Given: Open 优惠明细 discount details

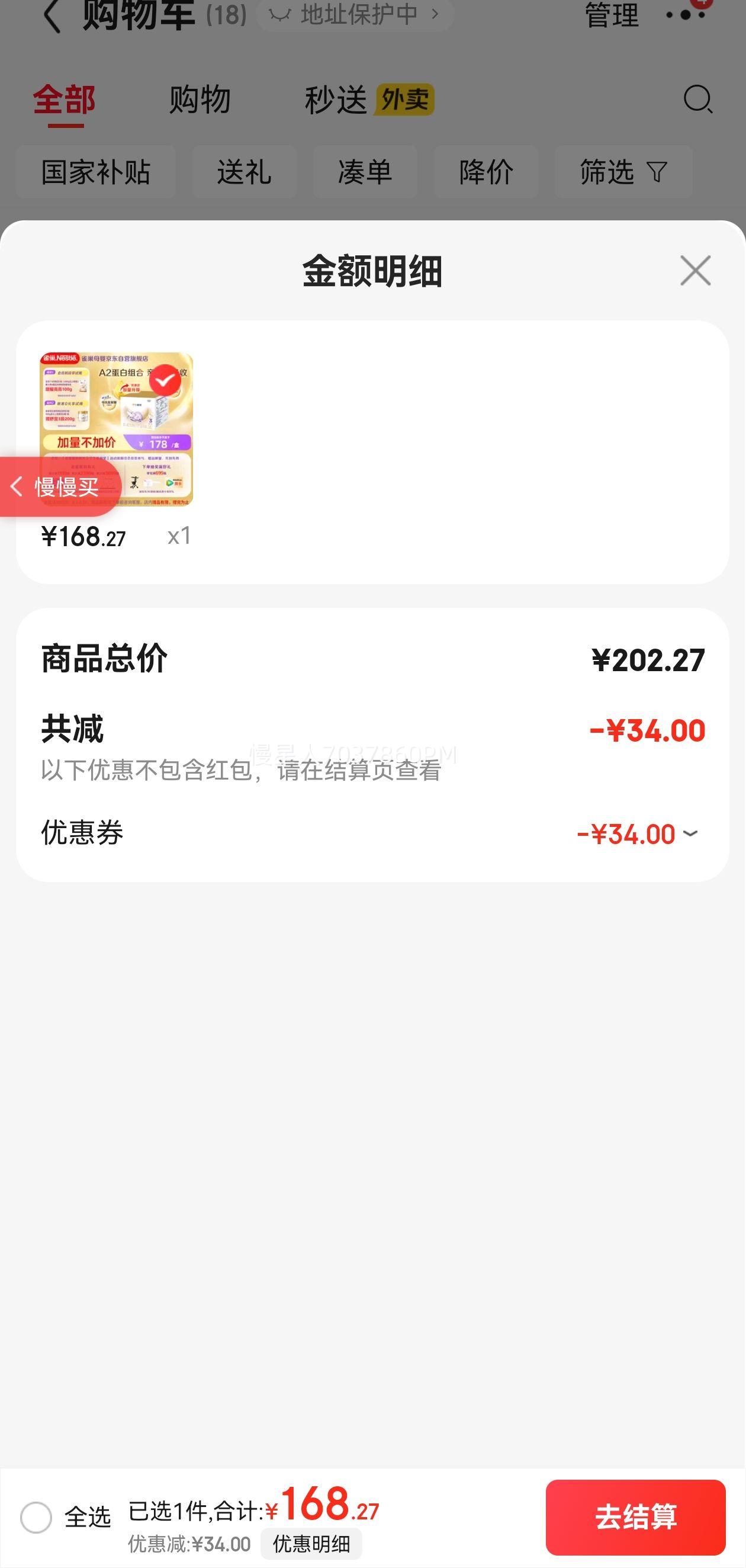Looking at the screenshot, I should pos(311,1543).
